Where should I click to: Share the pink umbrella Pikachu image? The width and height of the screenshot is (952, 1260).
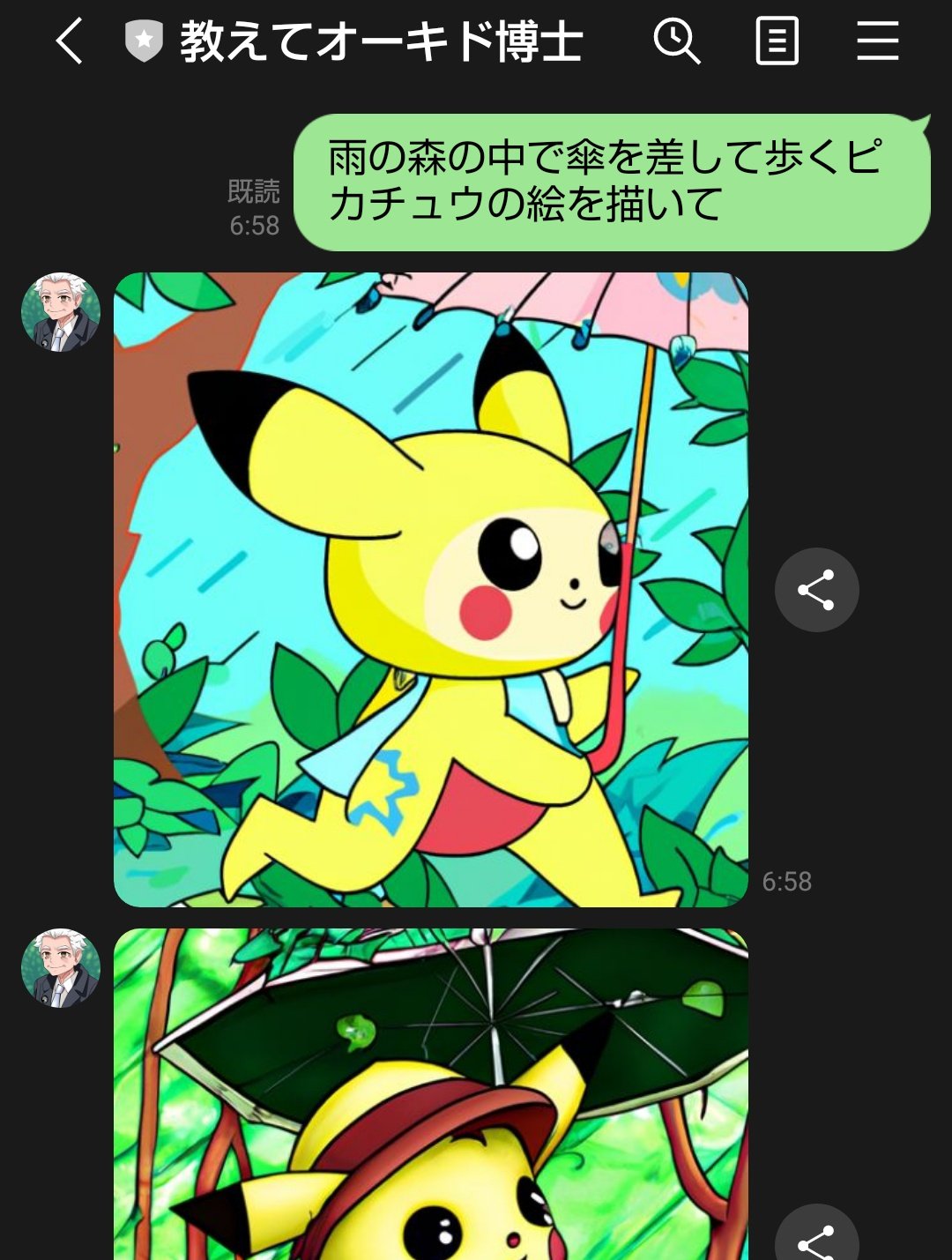point(816,590)
